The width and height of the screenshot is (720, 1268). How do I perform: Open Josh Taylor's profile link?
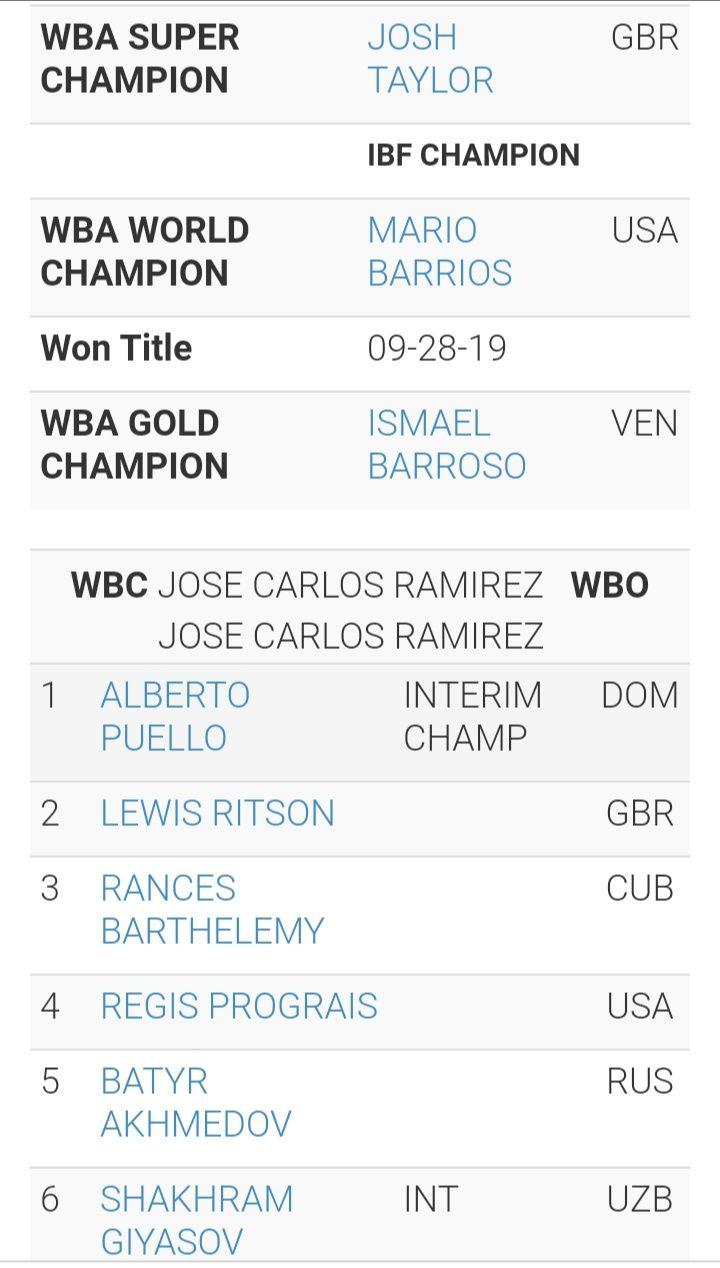coord(430,59)
